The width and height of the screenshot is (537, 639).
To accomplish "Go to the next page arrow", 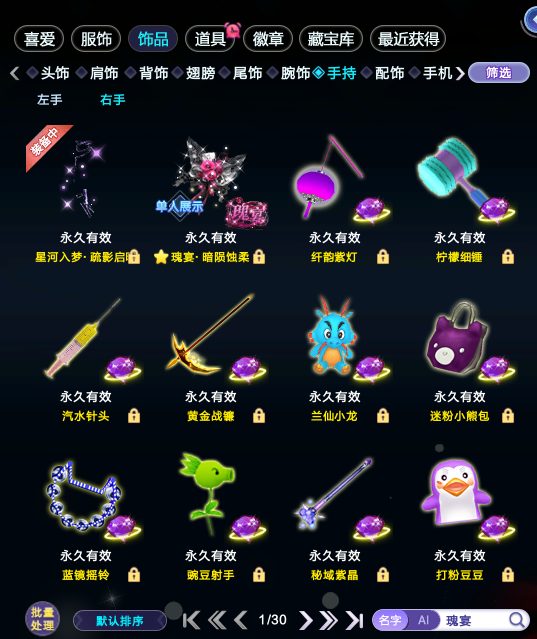I will pos(306,620).
